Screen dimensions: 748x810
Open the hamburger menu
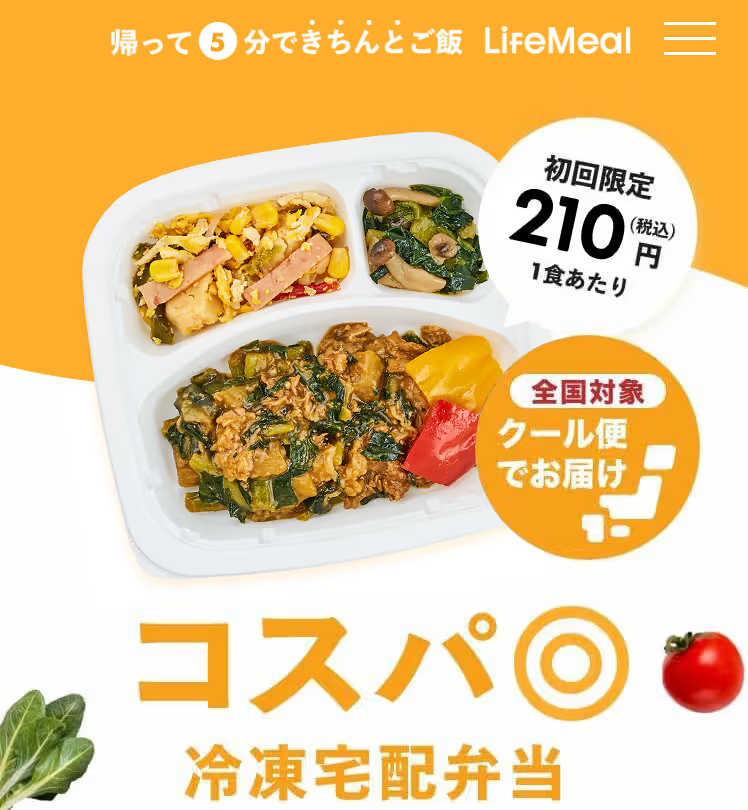pos(689,40)
